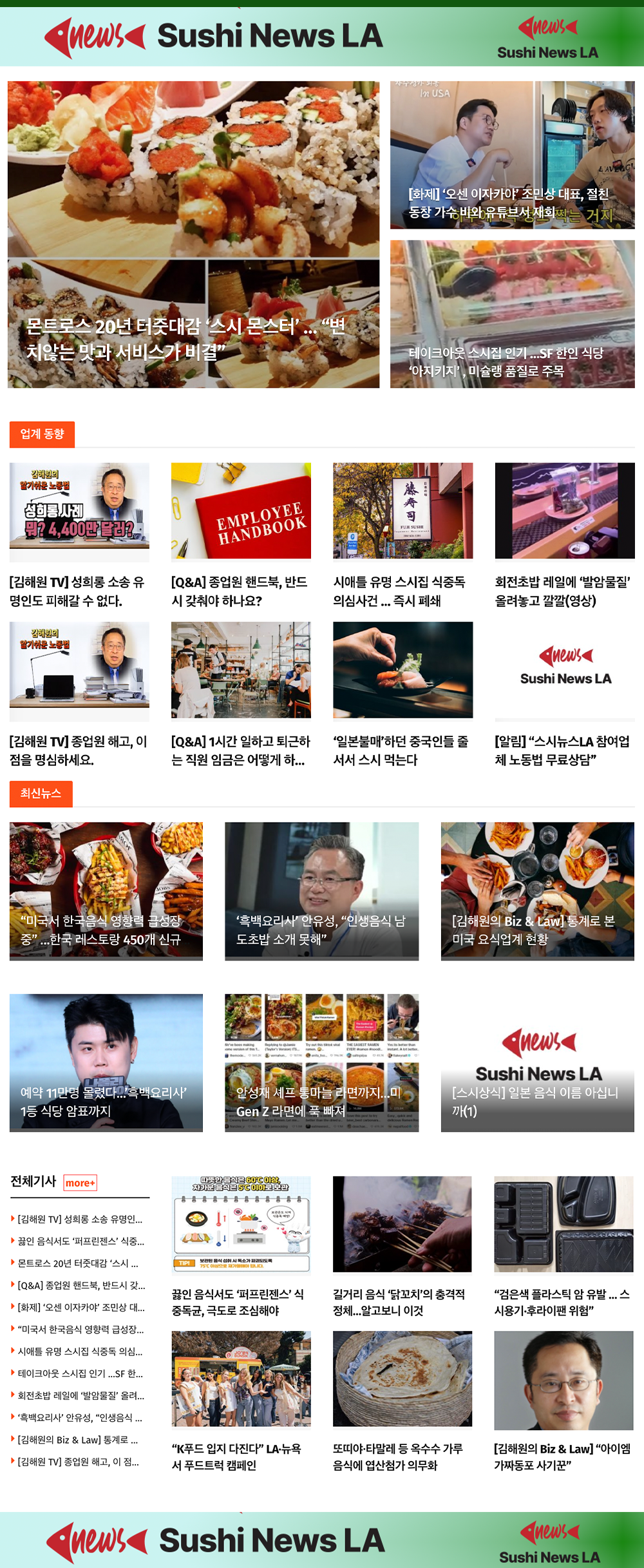
Task: Read the 검은색 플라스틱 암 유발 article
Action: (x=562, y=1301)
